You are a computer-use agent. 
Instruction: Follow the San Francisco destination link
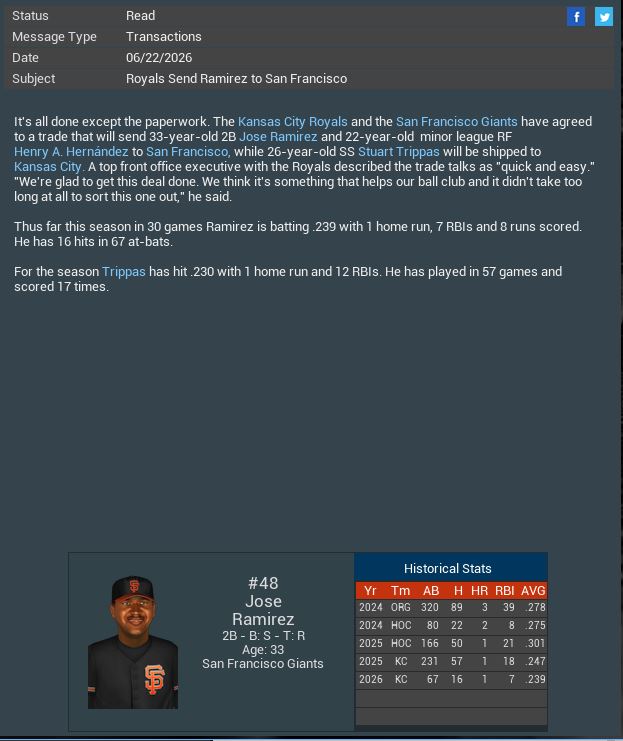click(x=188, y=152)
